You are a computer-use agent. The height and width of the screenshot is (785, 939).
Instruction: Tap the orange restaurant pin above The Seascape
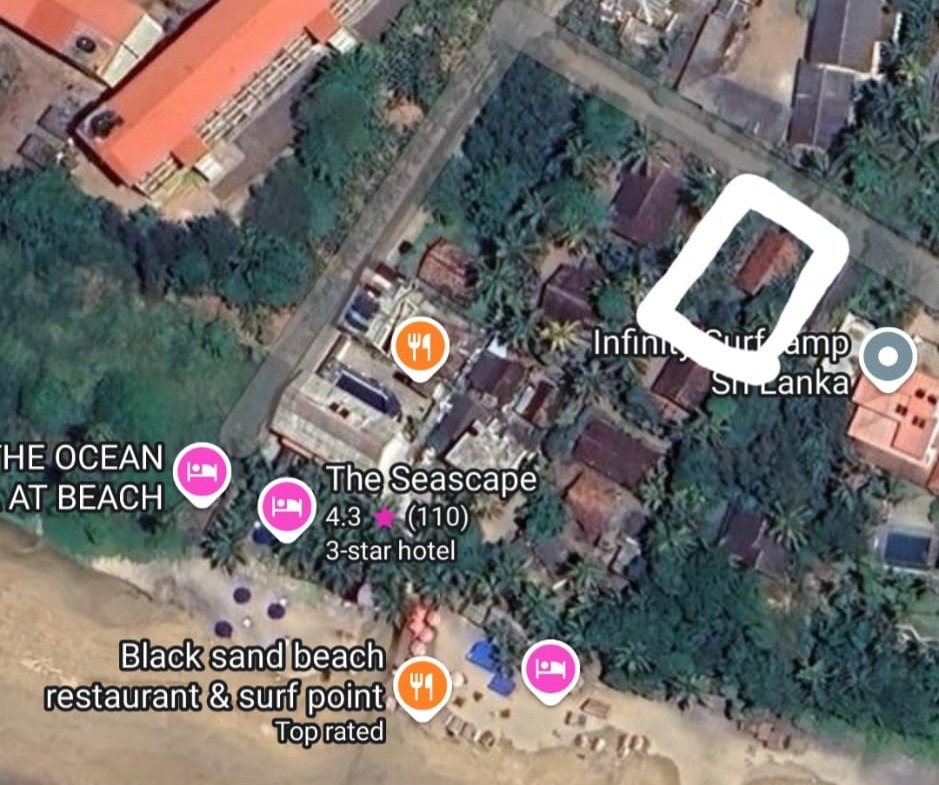(x=418, y=347)
